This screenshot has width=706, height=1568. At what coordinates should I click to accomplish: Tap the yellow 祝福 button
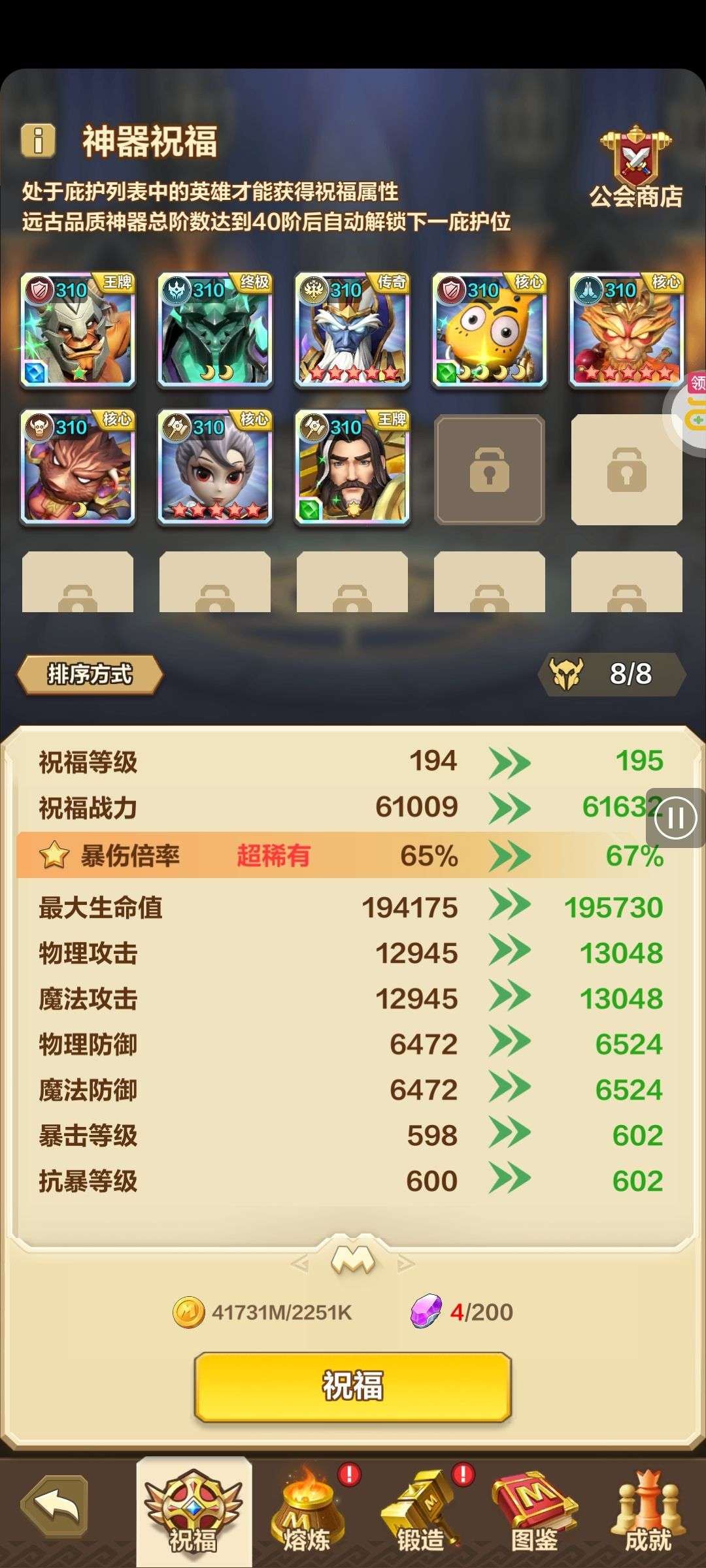tap(352, 1386)
